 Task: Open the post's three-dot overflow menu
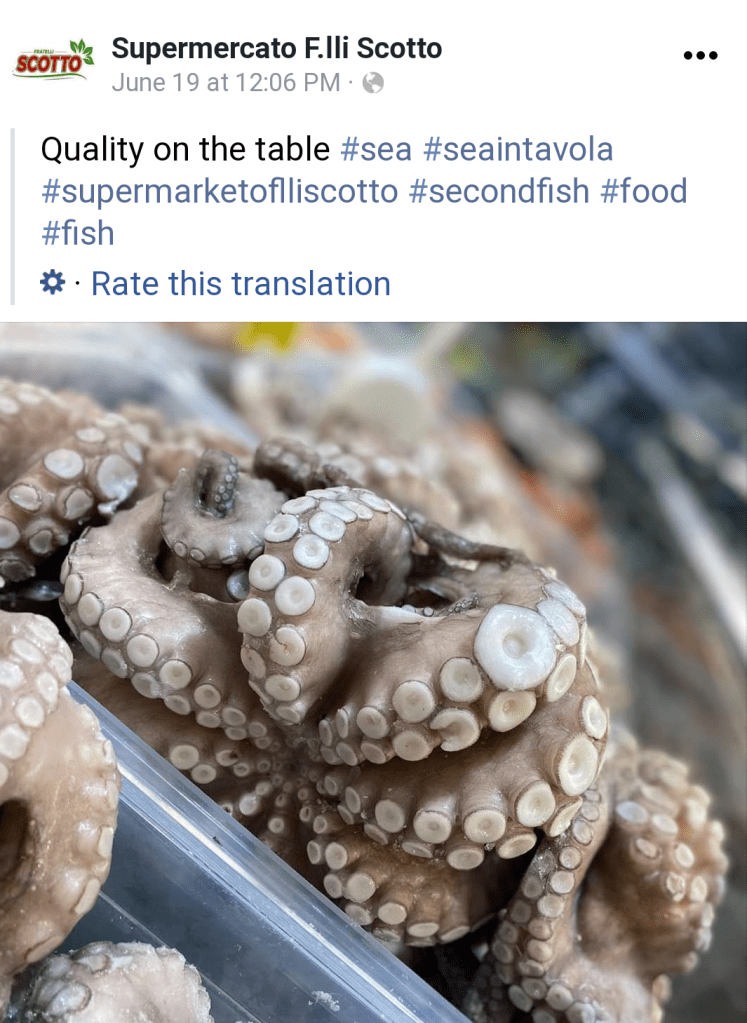(x=700, y=56)
